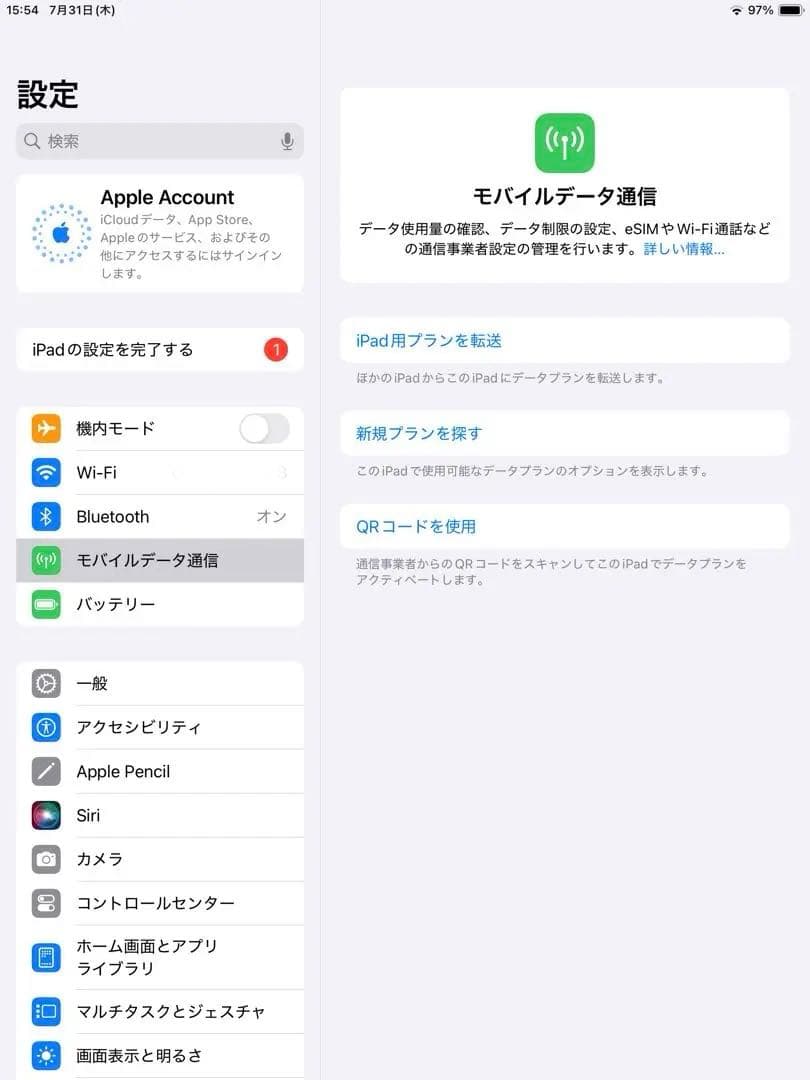810x1080 pixels.
Task: Click the Camera icon in sidebar
Action: point(44,859)
